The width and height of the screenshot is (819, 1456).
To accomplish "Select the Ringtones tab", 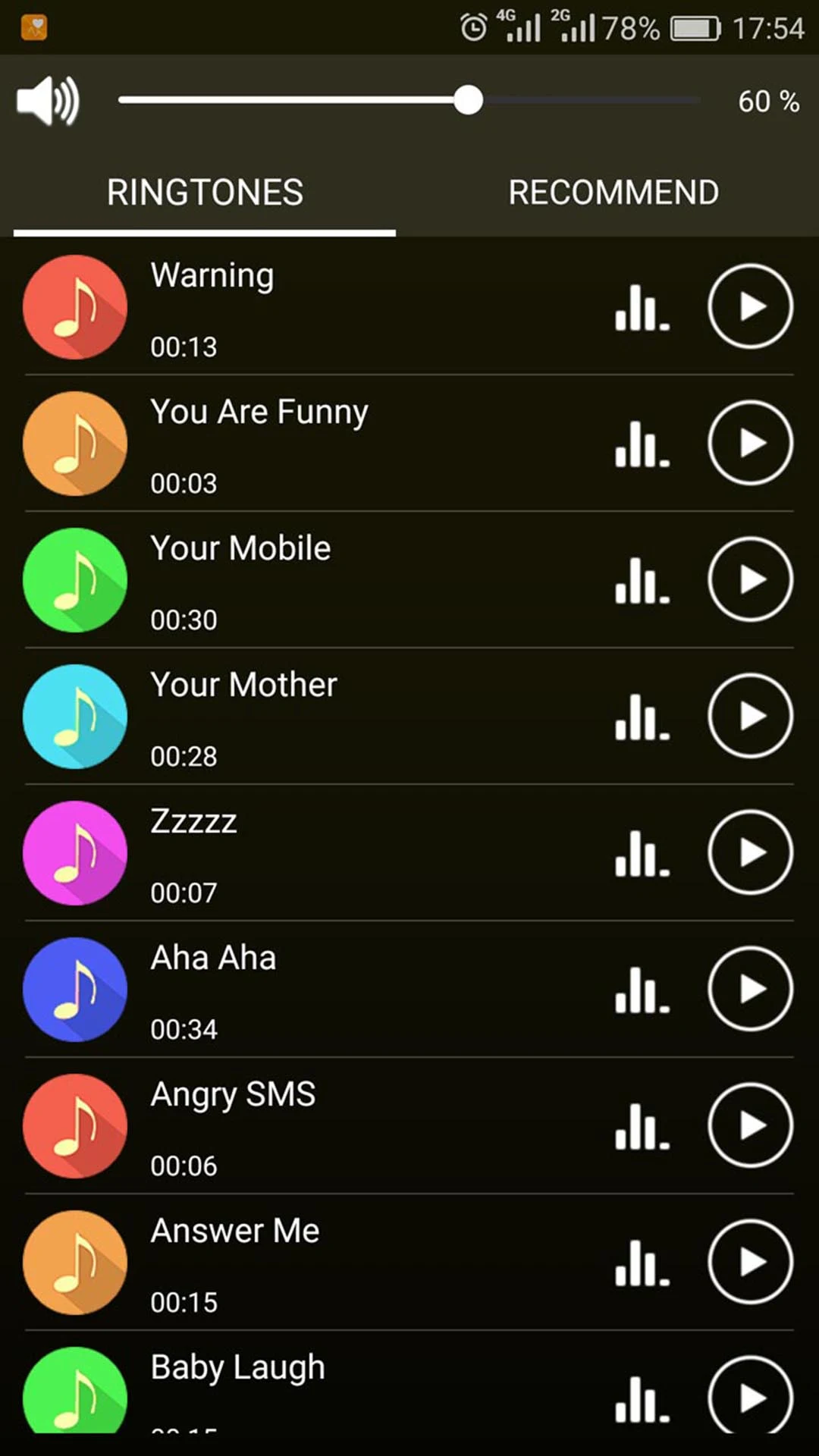I will click(205, 193).
